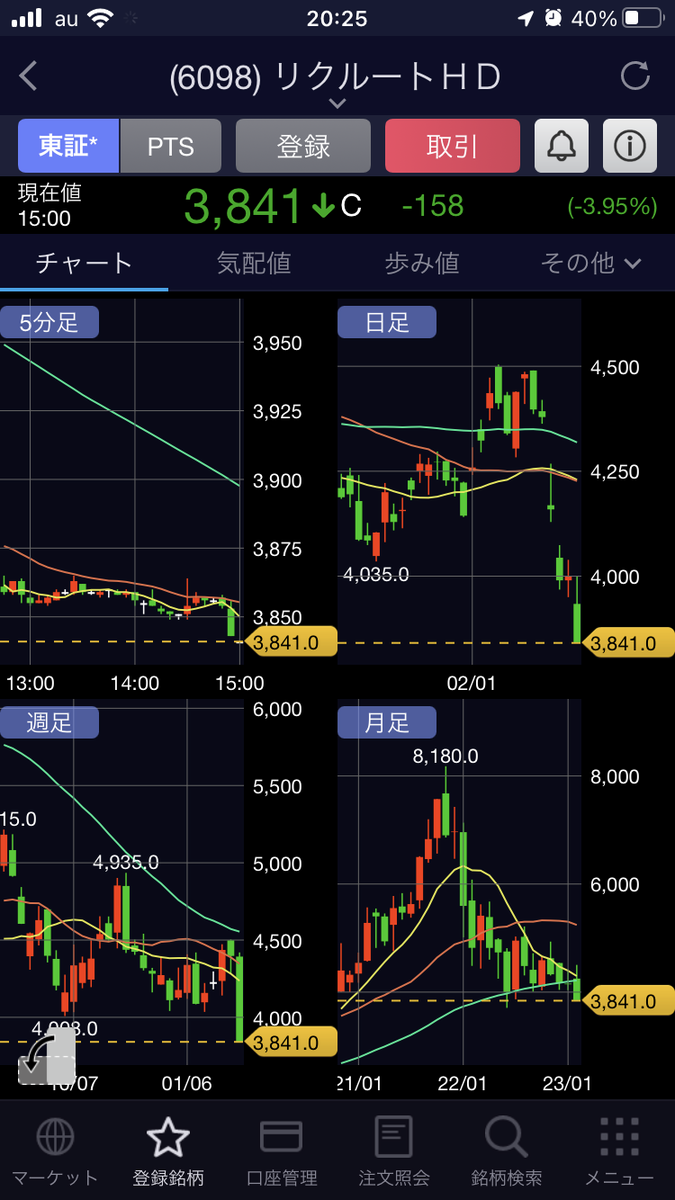
Task: Open 口座管理 account management
Action: point(281,1150)
